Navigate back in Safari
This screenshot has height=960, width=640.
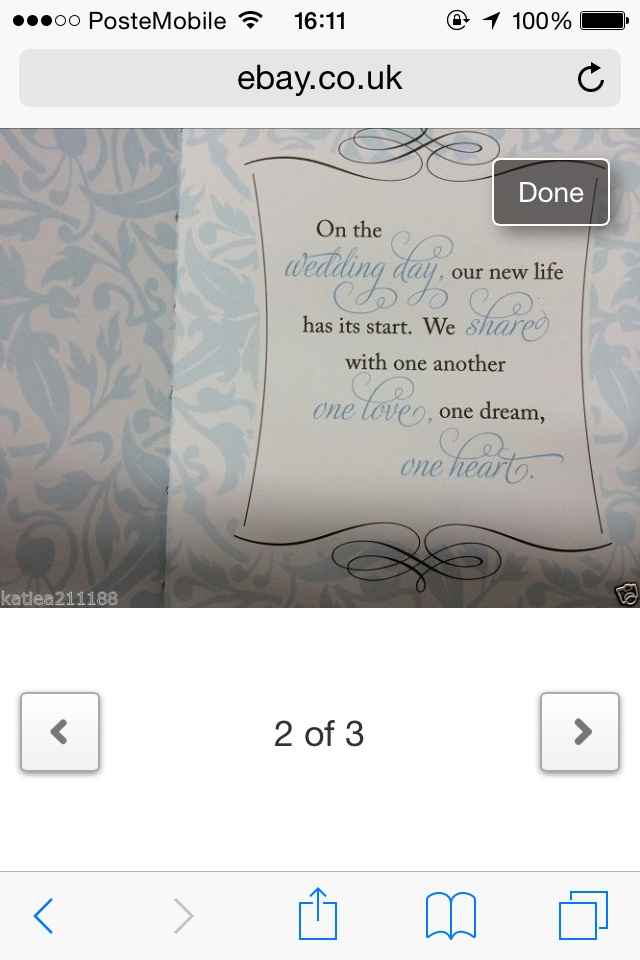point(43,915)
